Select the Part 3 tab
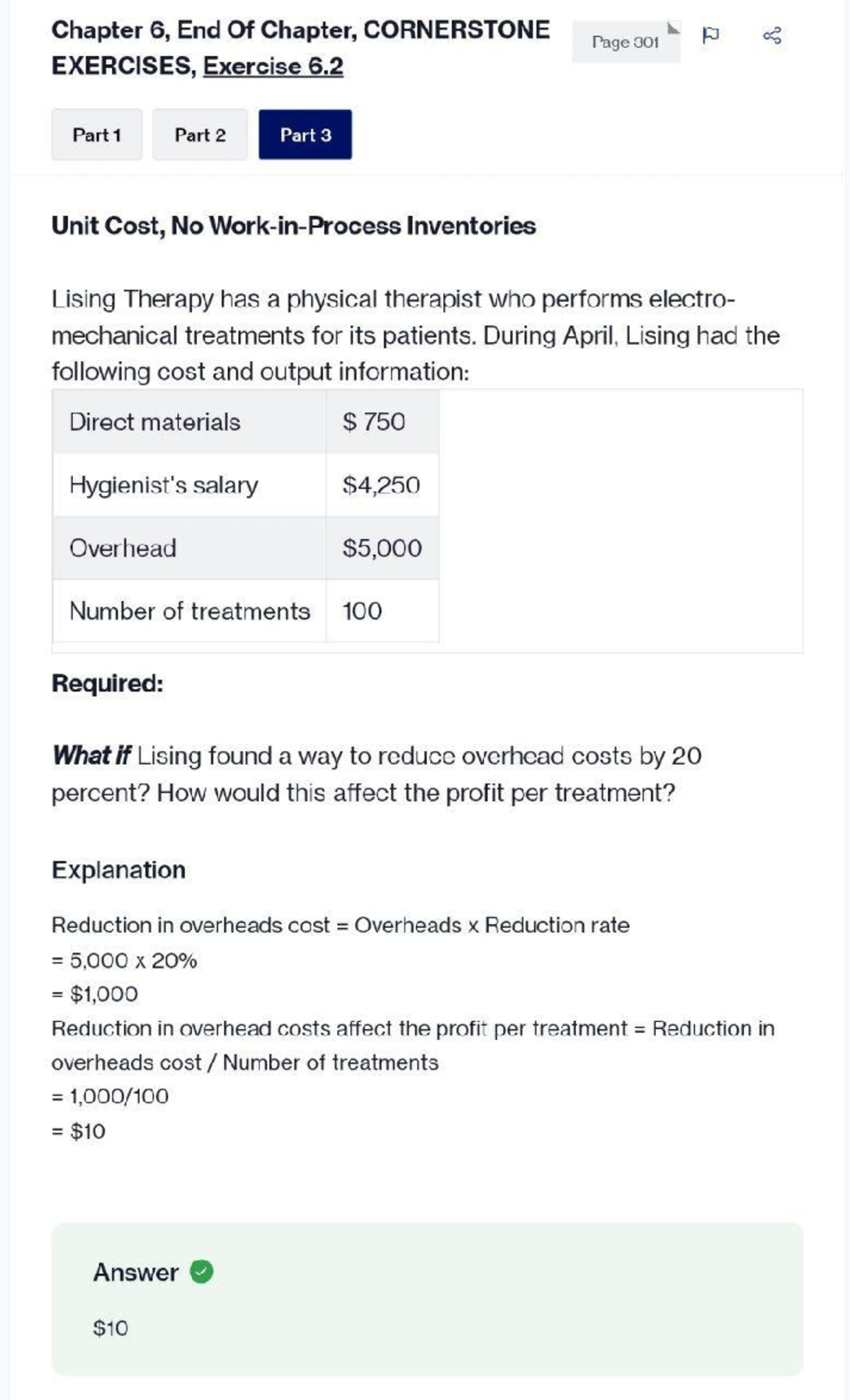The width and height of the screenshot is (850, 1400). (305, 135)
